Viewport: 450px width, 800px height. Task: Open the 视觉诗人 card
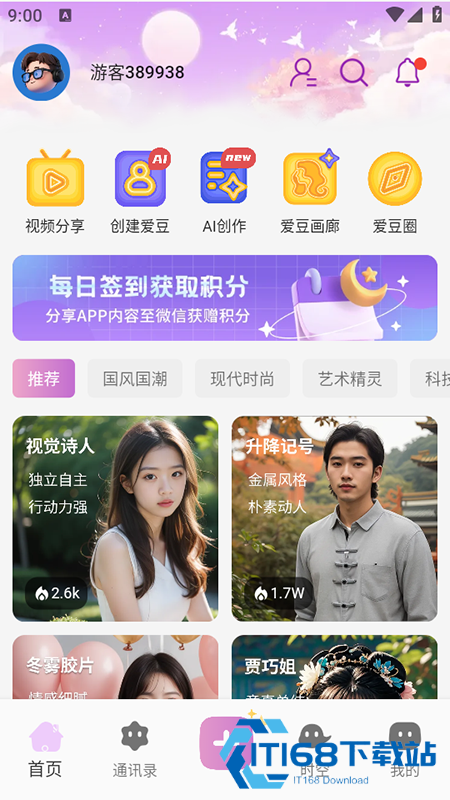click(115, 518)
